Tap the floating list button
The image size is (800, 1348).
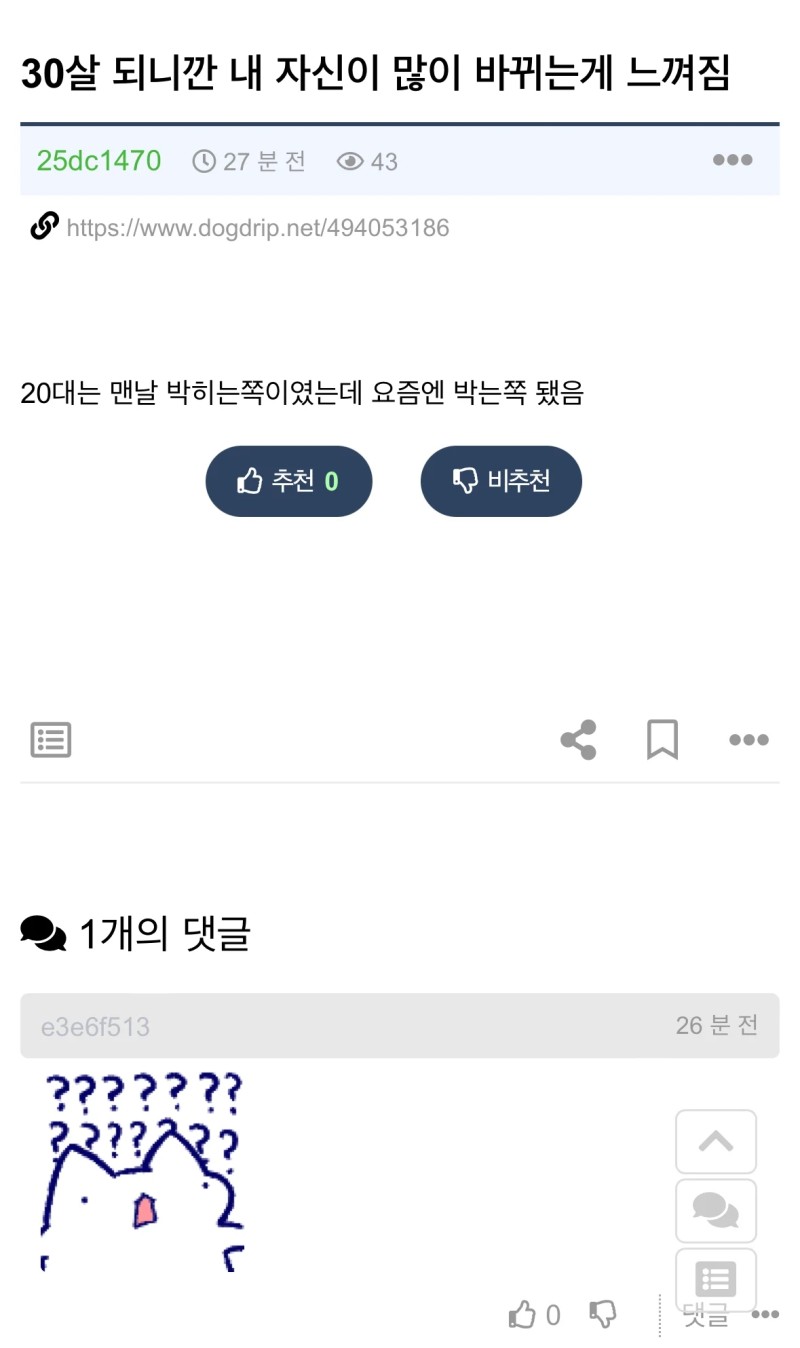(x=716, y=1279)
